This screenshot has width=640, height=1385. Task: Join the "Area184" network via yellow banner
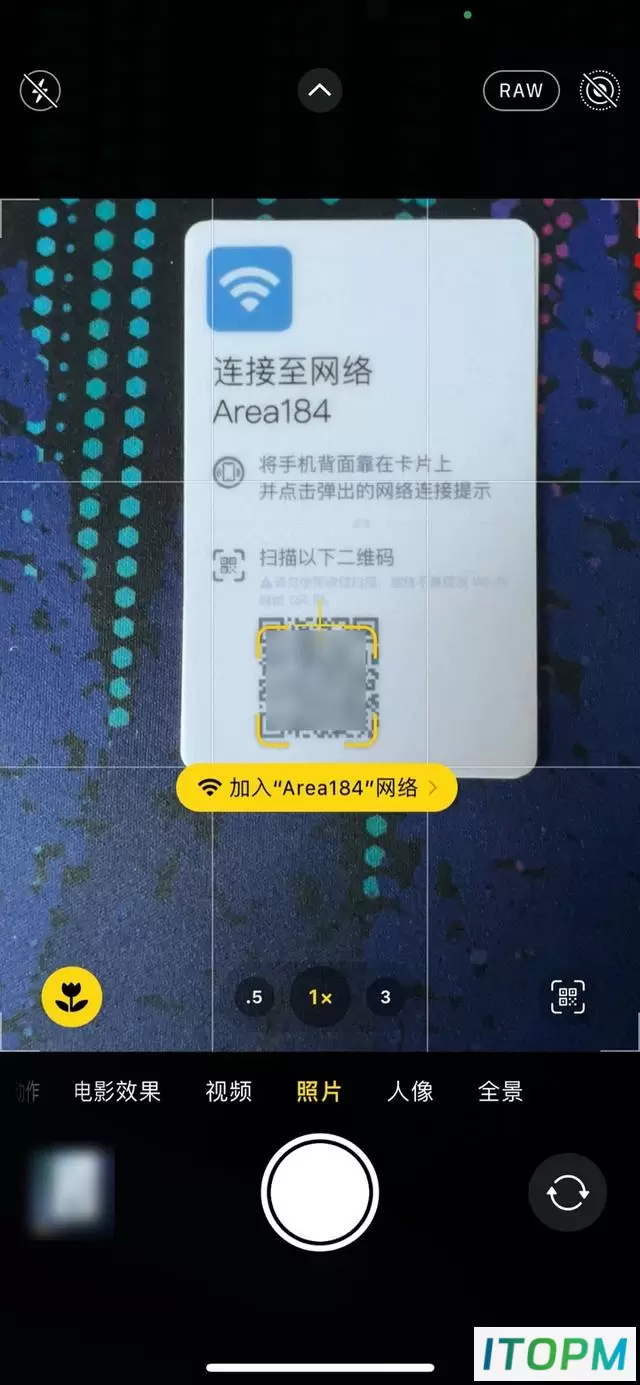316,788
